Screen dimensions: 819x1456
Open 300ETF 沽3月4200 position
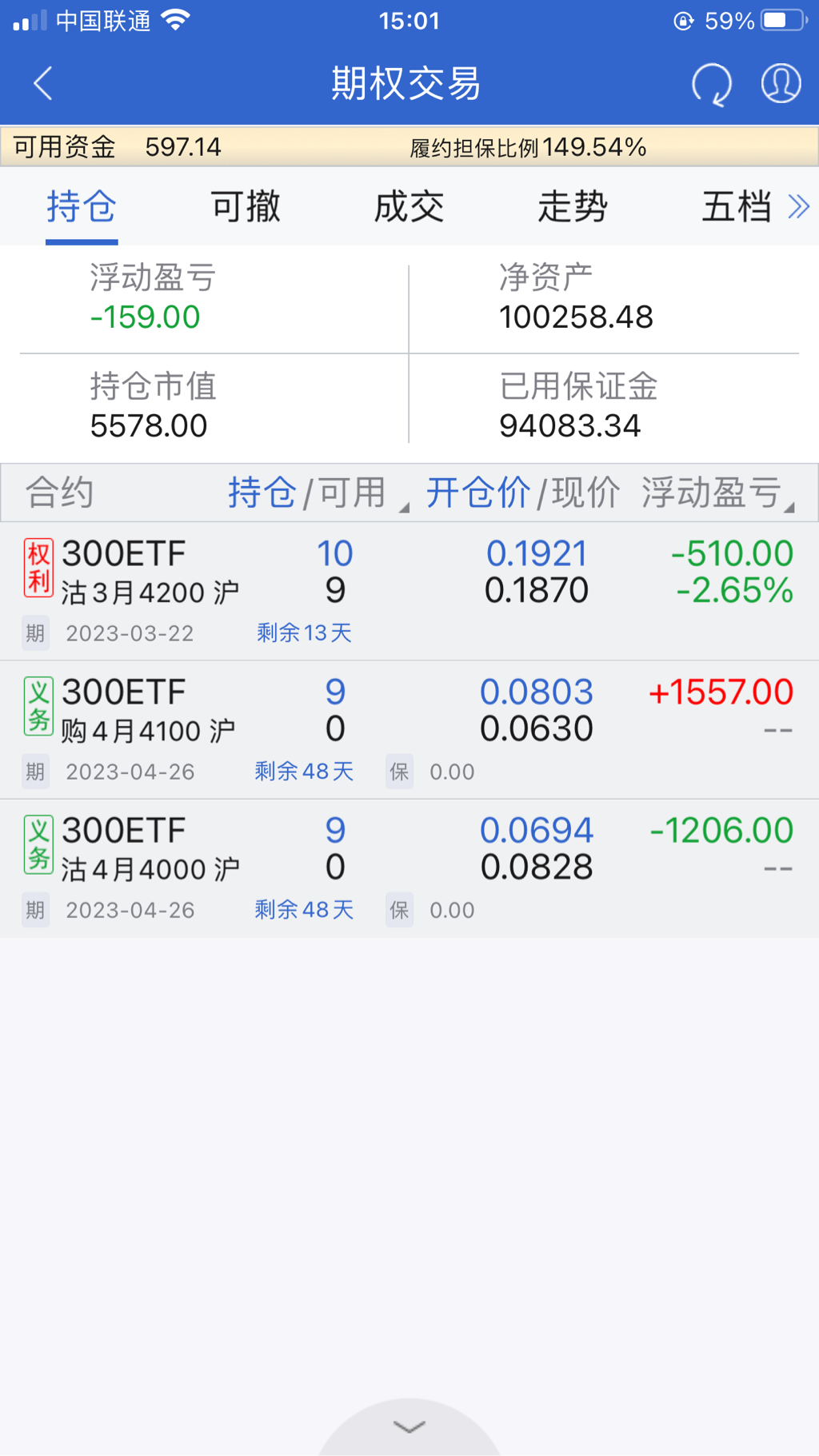click(x=409, y=591)
